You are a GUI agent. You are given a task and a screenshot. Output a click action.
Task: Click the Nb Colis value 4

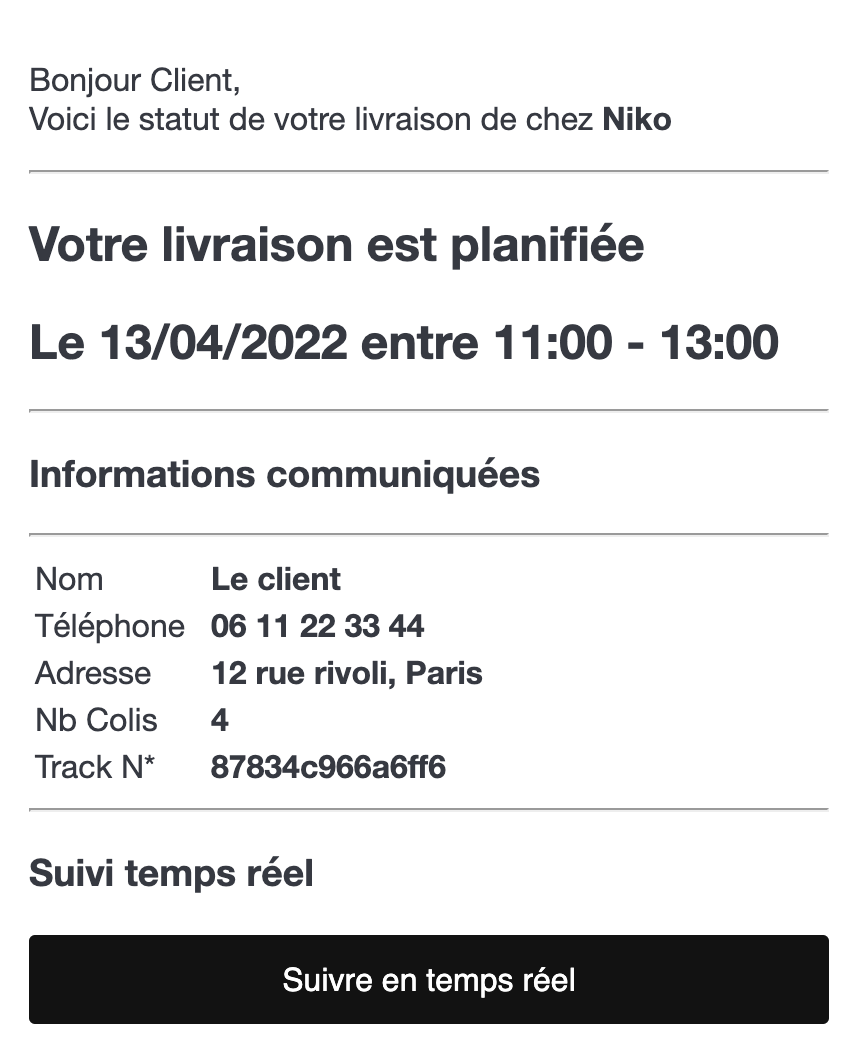click(219, 720)
